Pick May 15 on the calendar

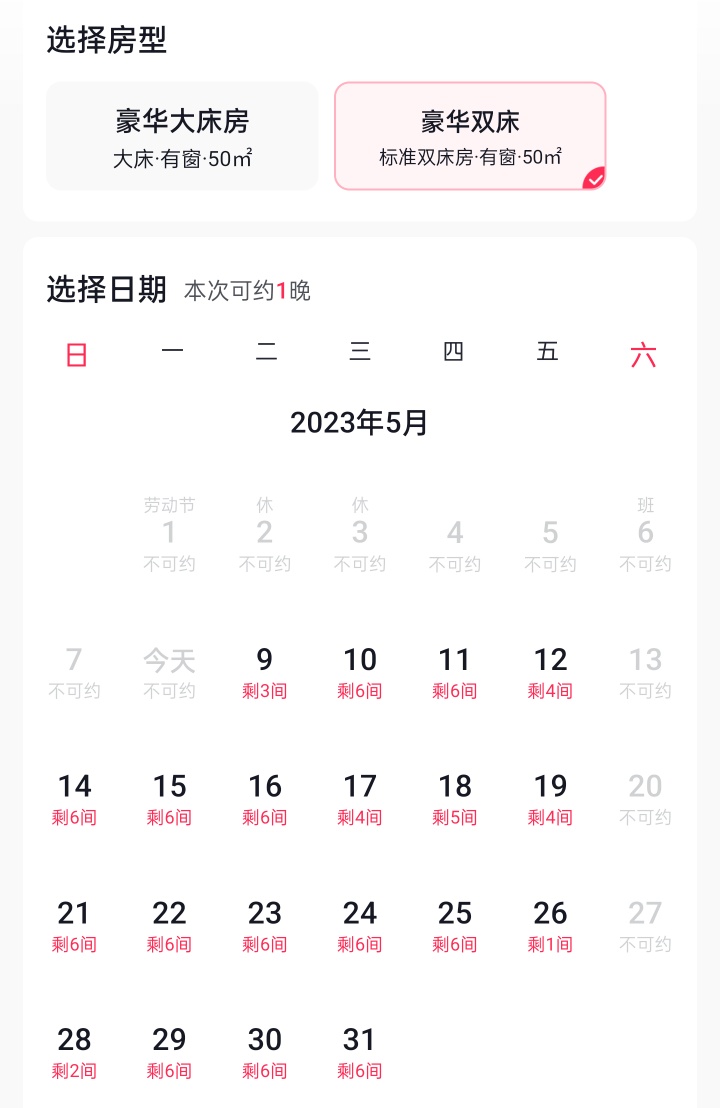coord(169,799)
